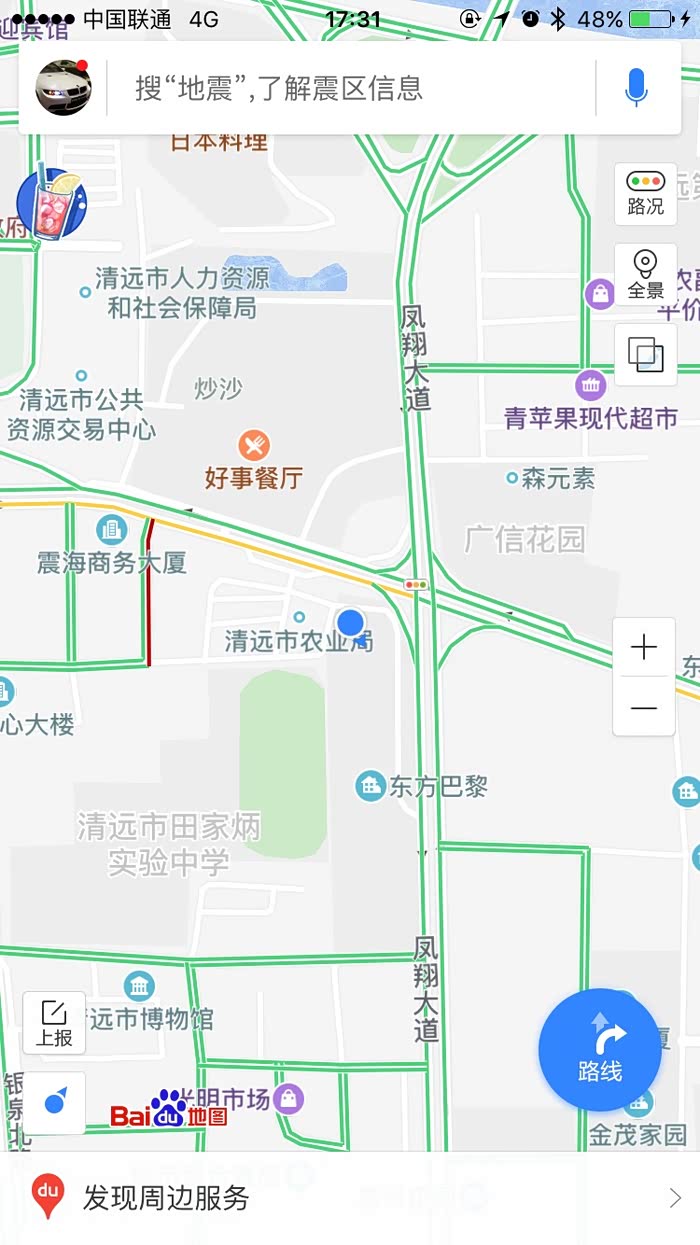Tap the 上报 report button

(x=55, y=1023)
